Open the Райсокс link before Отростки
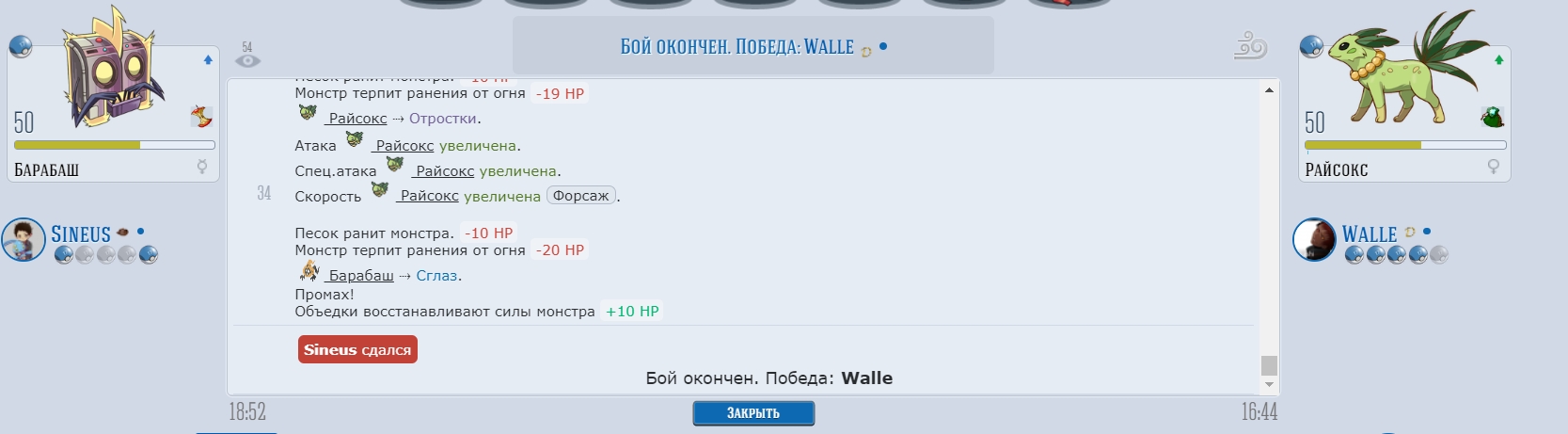The height and width of the screenshot is (434, 1568). tap(357, 119)
